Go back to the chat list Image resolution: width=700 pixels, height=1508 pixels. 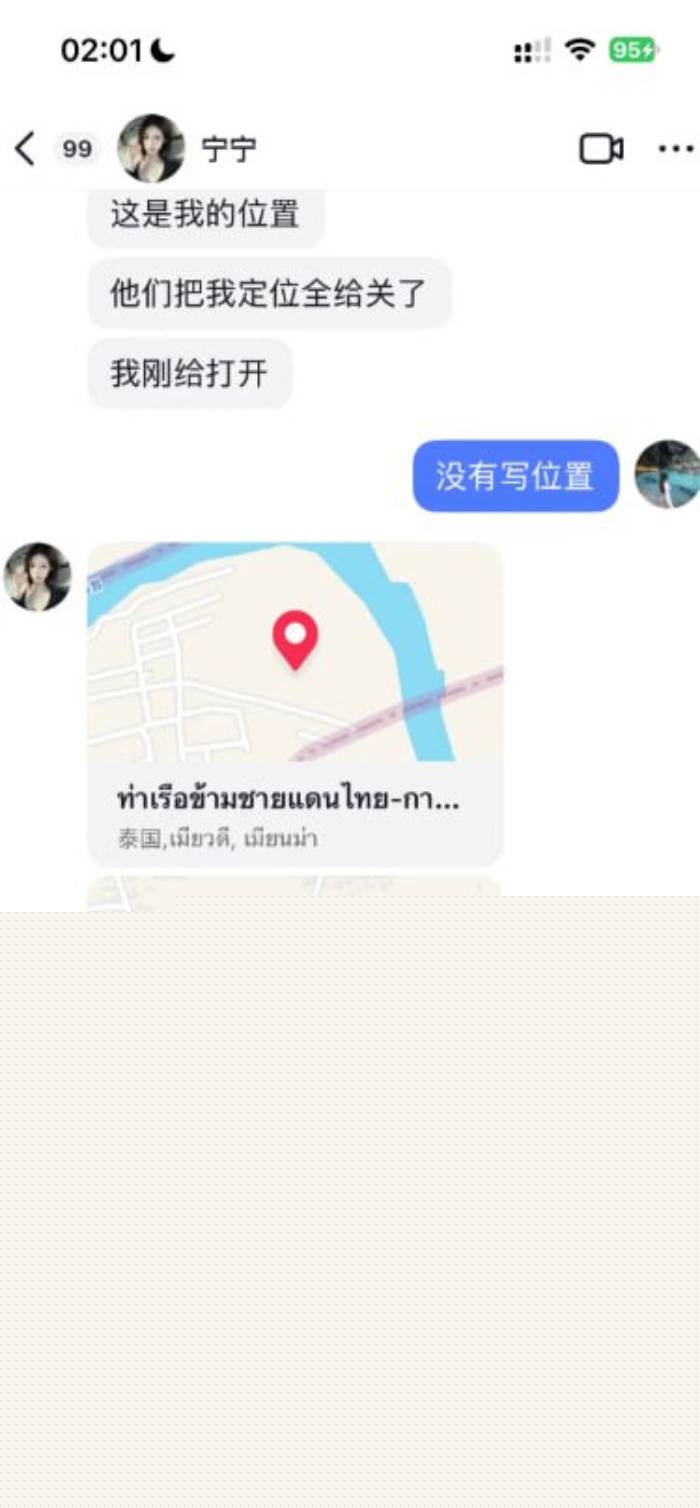(26, 150)
